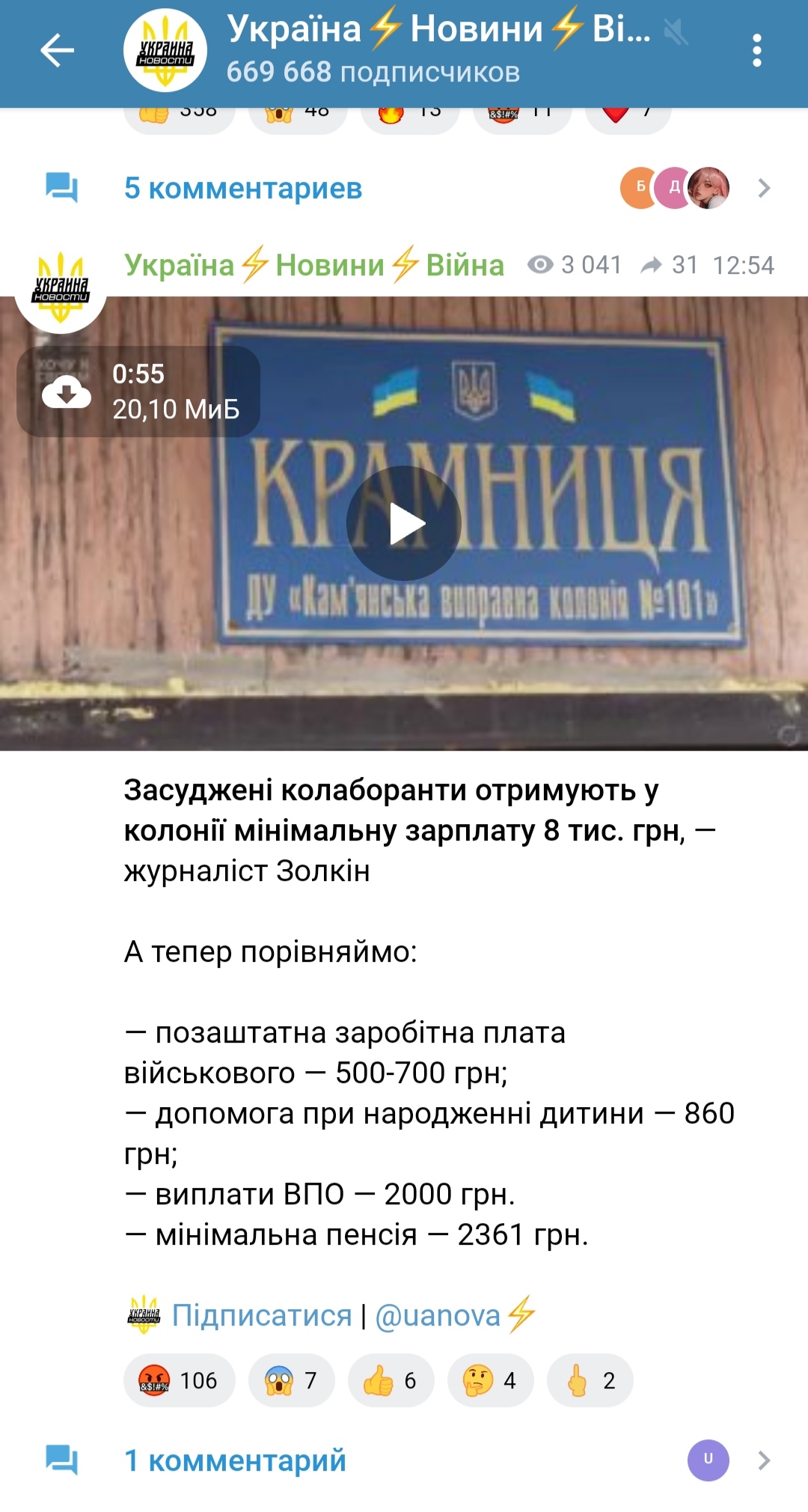Open the 5 комментариев thread
Viewport: 808px width, 1512px height.
243,189
